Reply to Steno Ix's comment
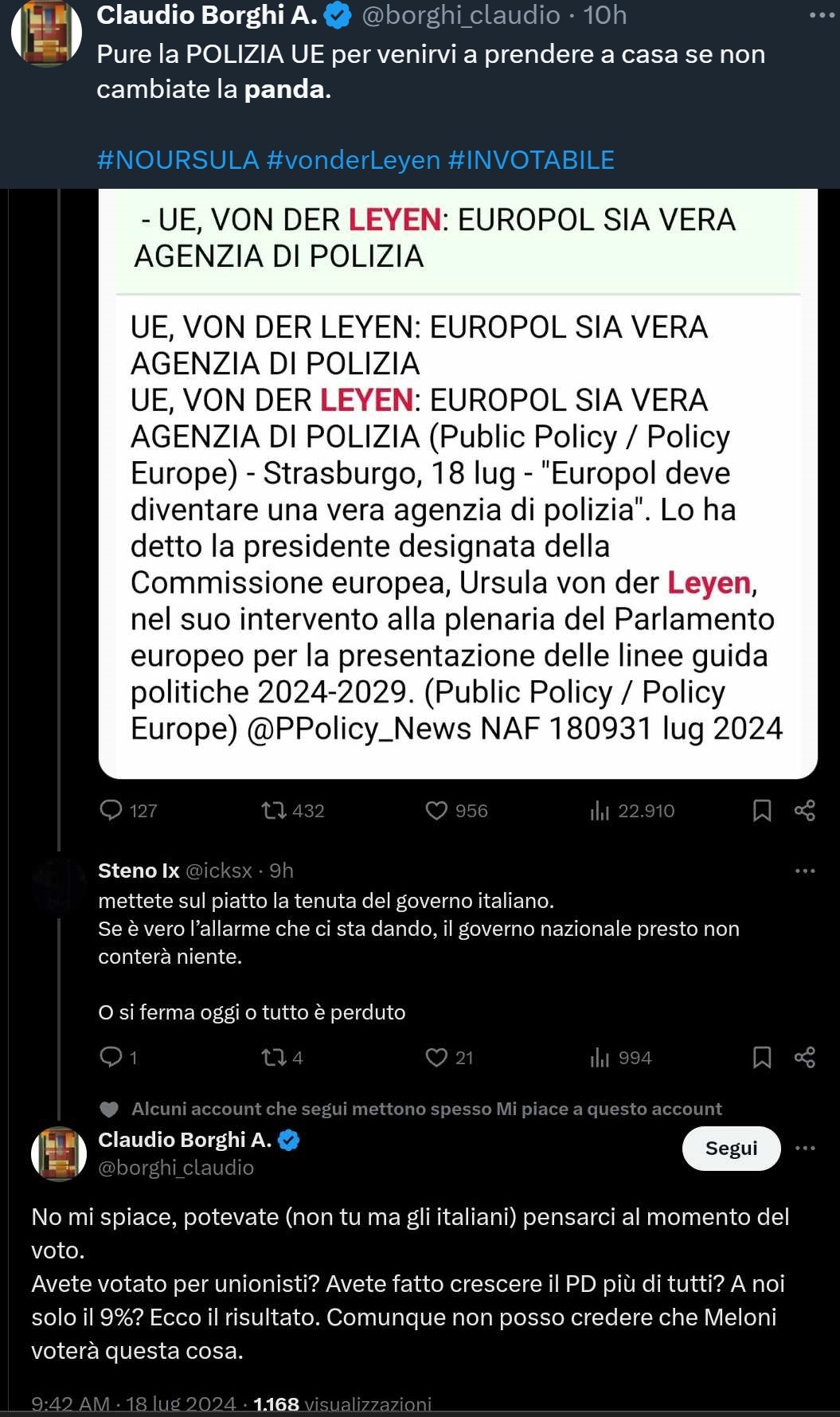Image resolution: width=840 pixels, height=1417 pixels. coord(111,1057)
